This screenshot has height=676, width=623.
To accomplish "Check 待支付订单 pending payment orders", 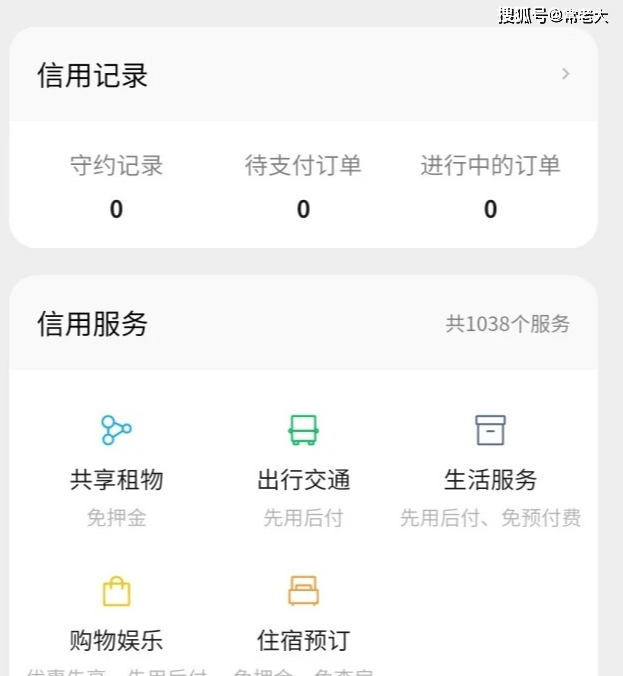I will (303, 186).
